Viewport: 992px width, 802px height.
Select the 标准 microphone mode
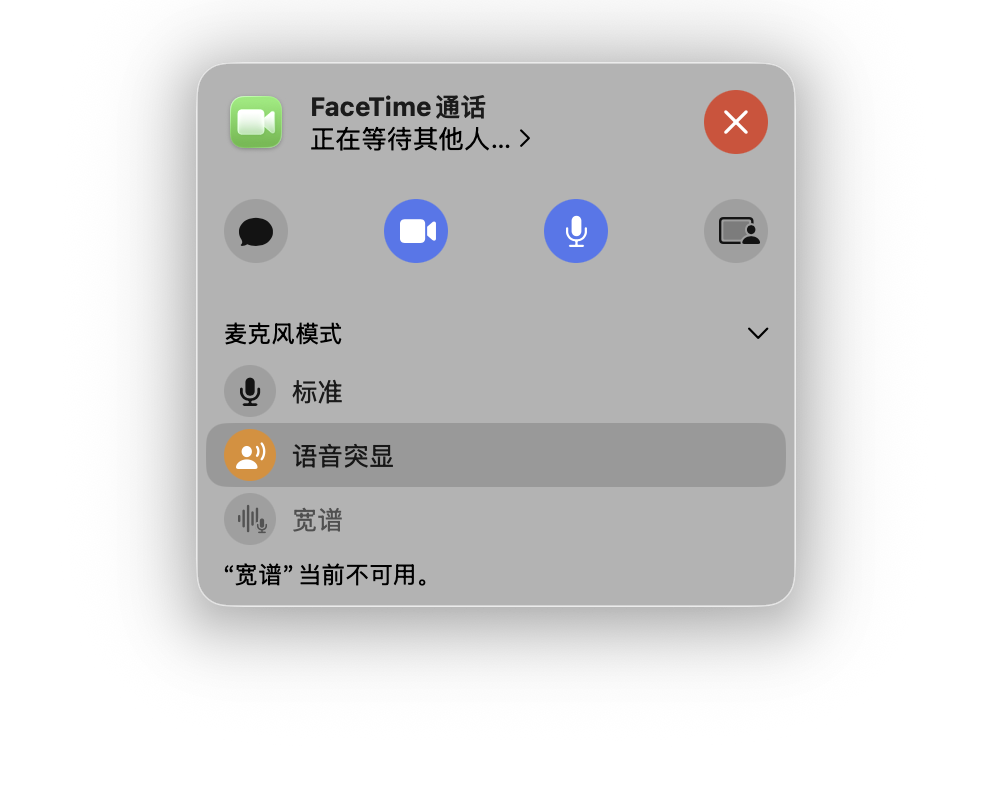[x=317, y=392]
